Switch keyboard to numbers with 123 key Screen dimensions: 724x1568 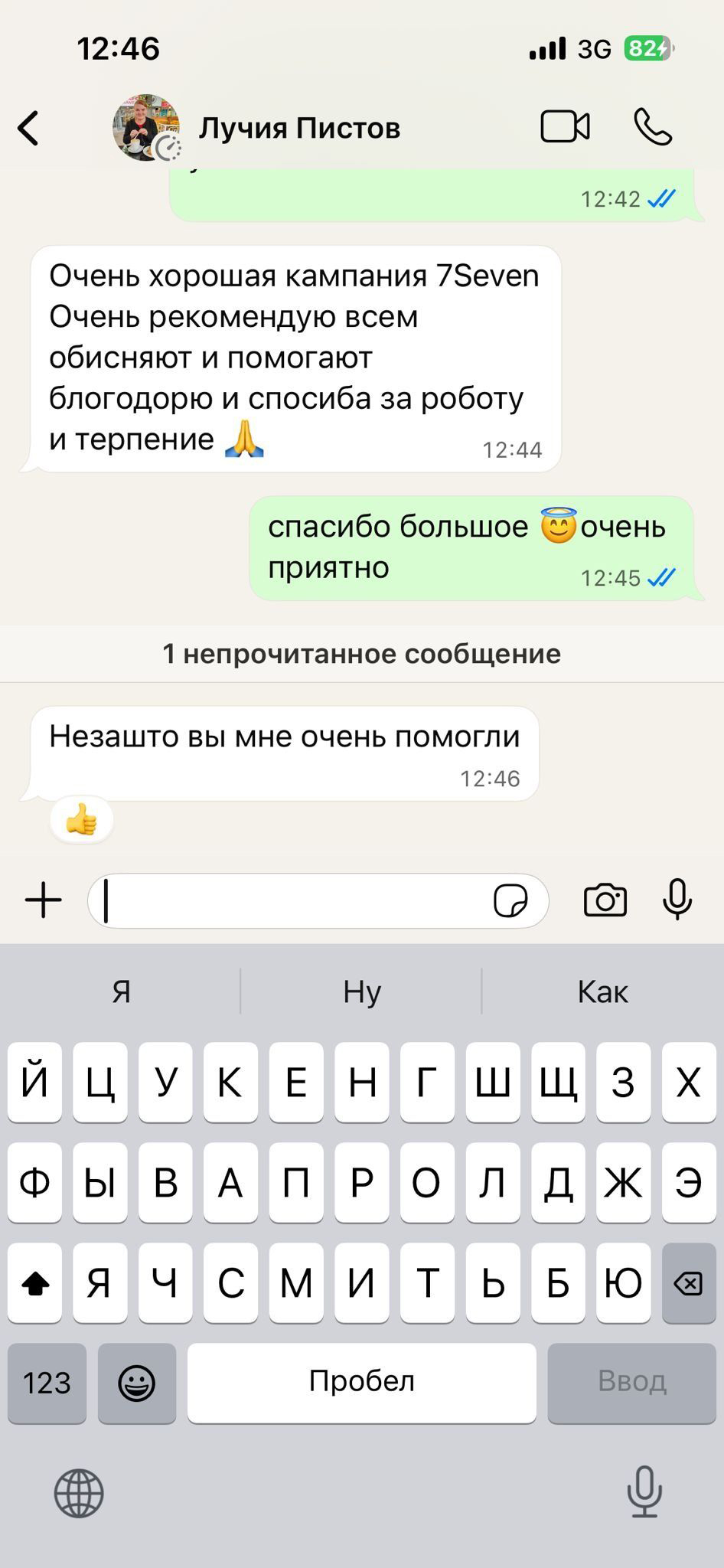tap(47, 1383)
